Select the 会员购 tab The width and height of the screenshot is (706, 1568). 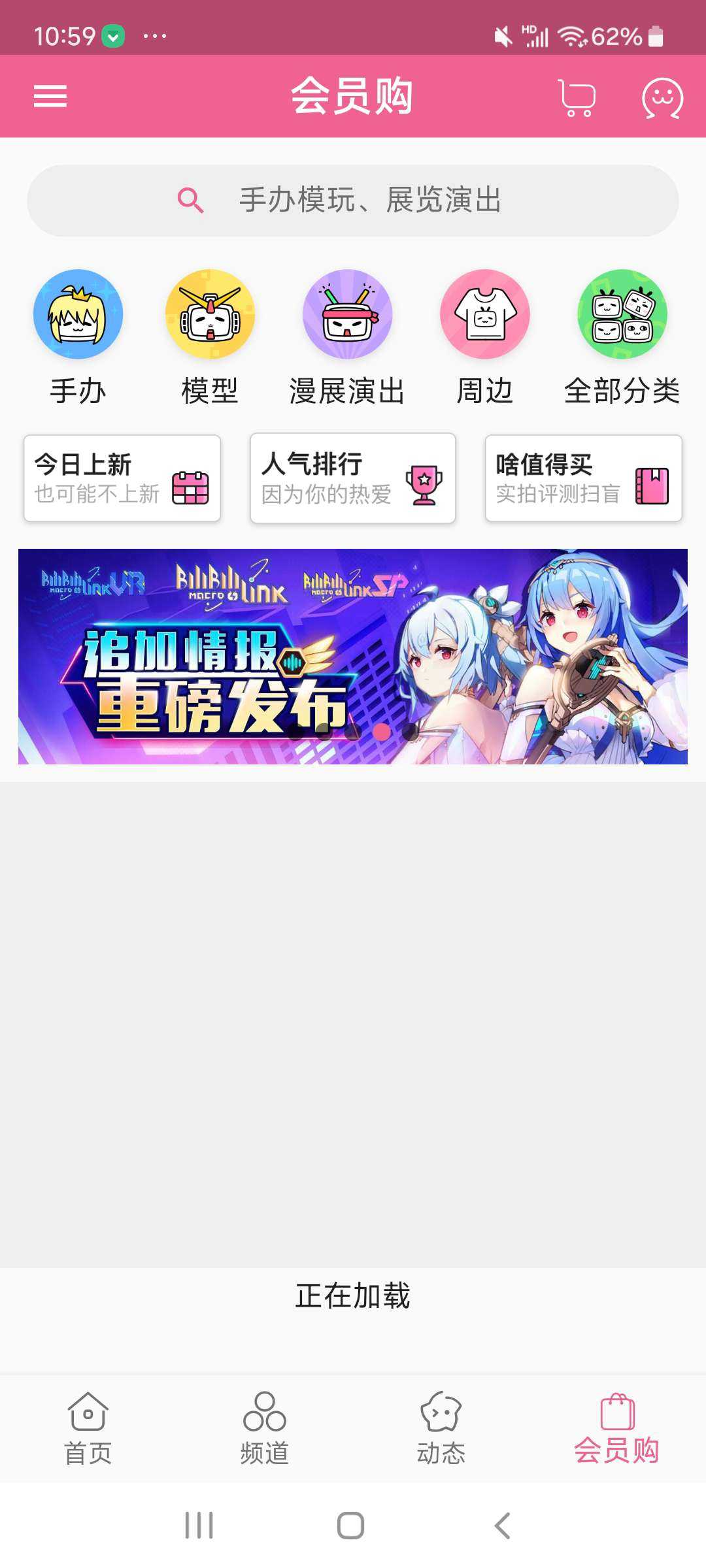616,1428
